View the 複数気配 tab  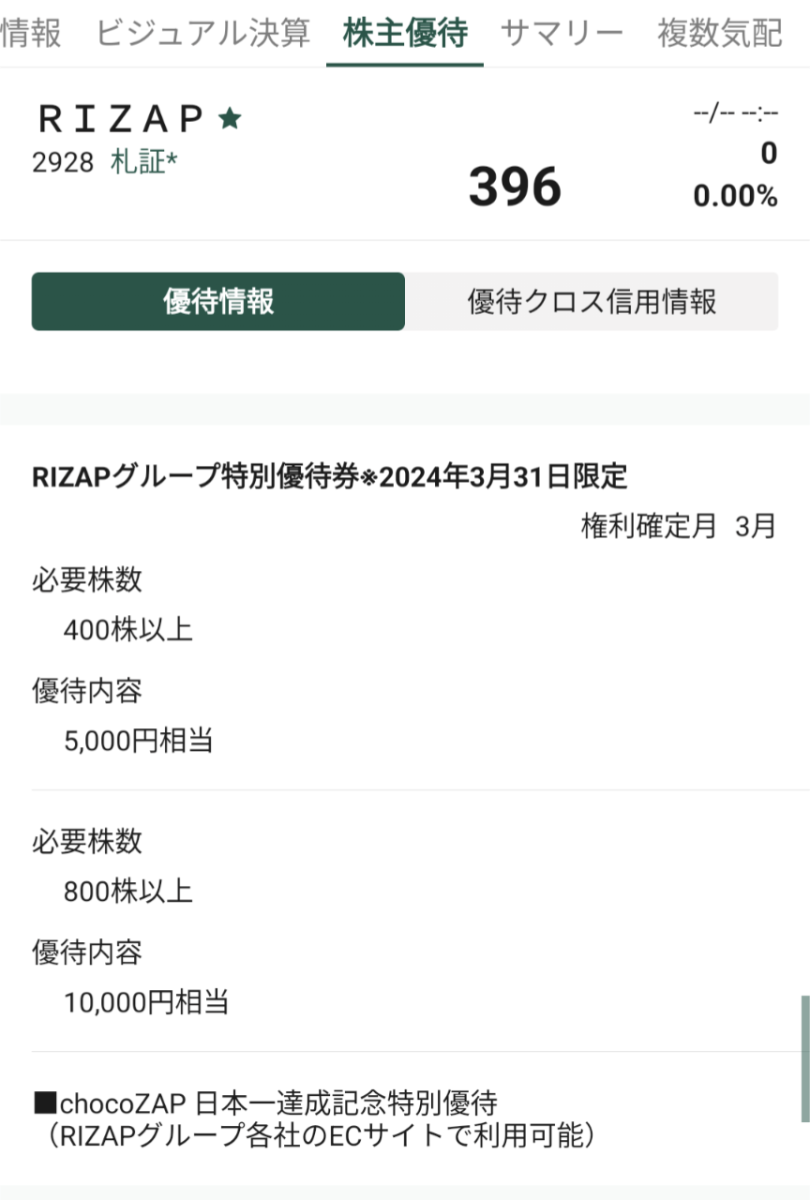pyautogui.click(x=717, y=31)
